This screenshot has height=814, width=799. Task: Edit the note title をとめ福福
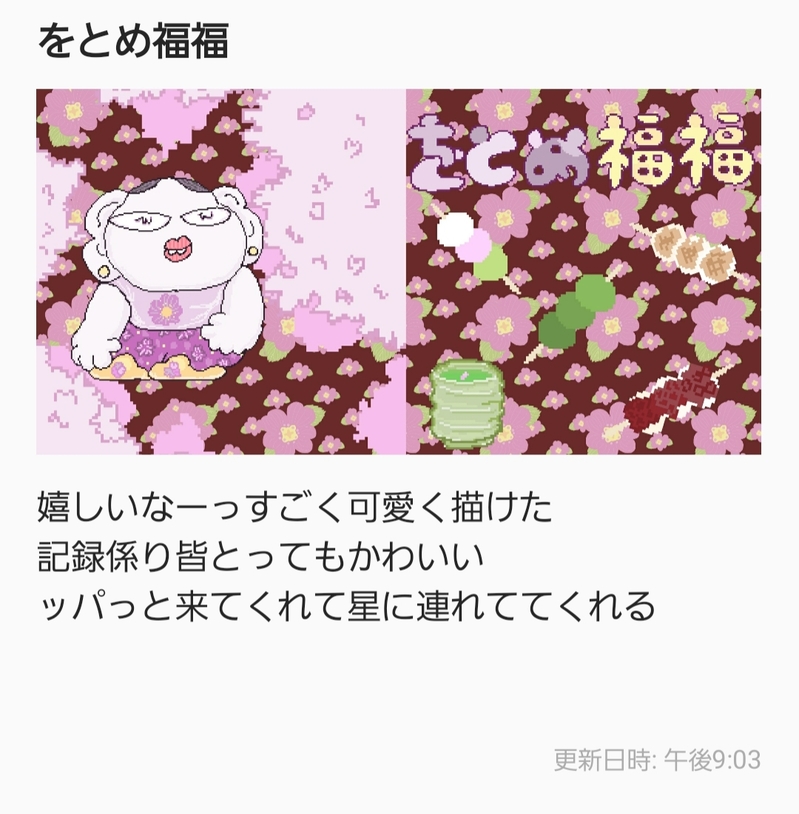point(132,40)
